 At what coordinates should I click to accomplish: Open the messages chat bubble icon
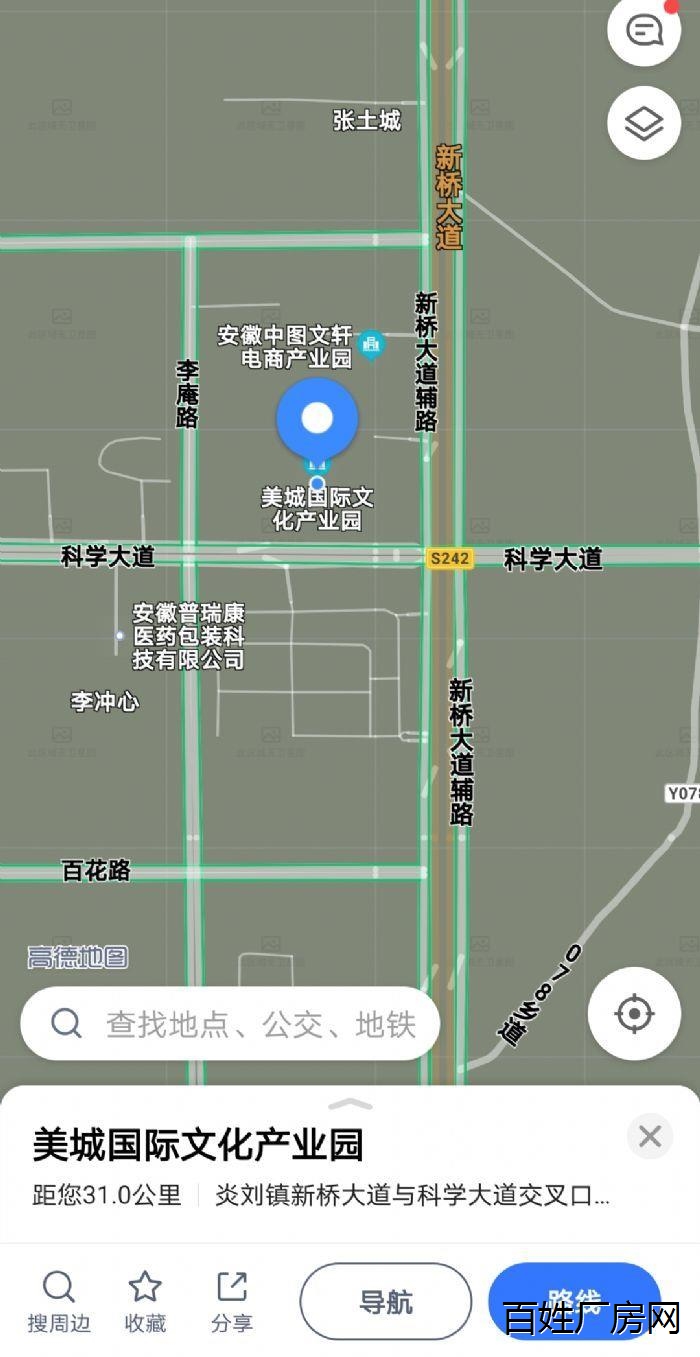tap(644, 31)
